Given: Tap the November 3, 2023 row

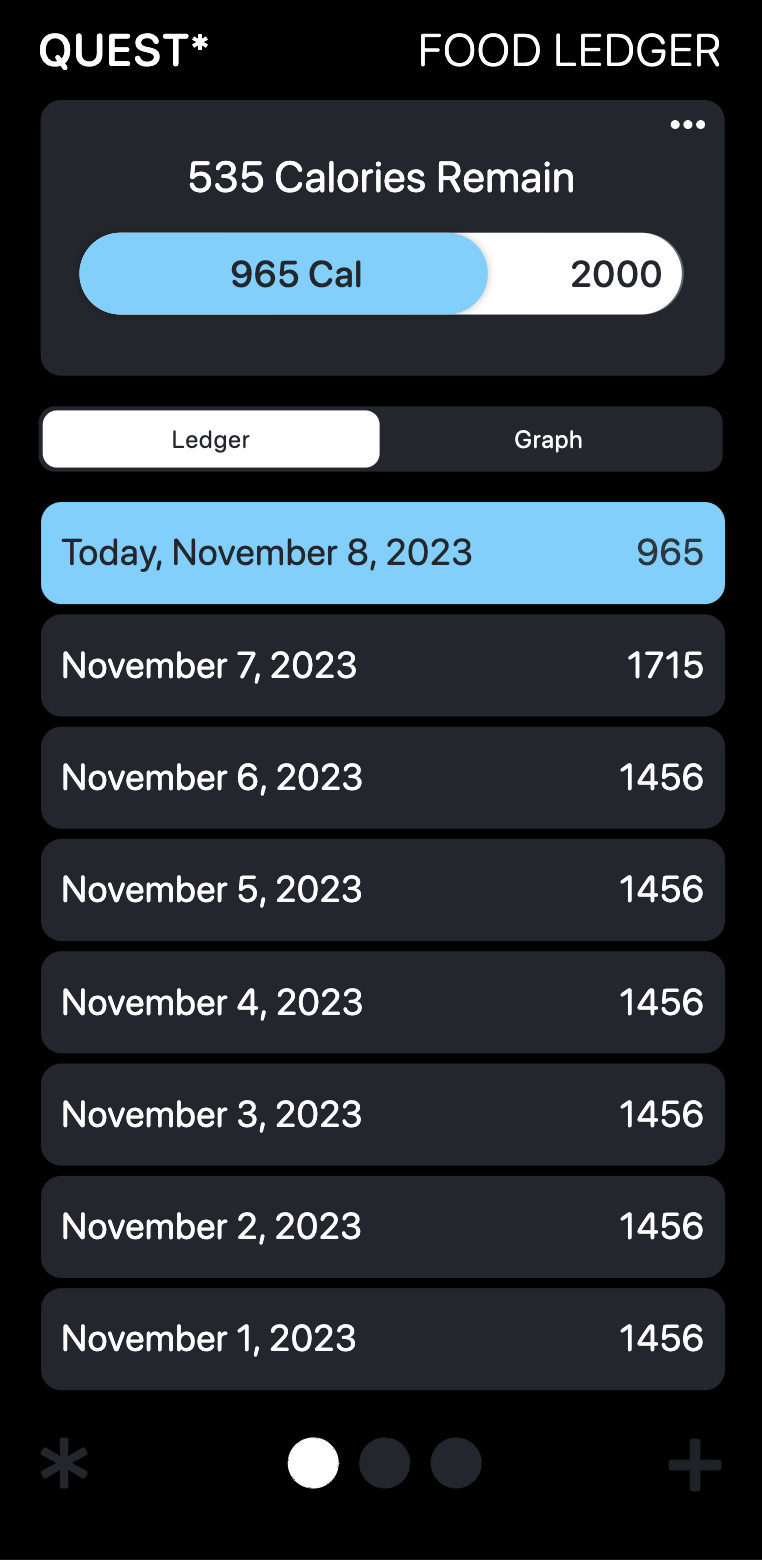Looking at the screenshot, I should coord(382,1114).
